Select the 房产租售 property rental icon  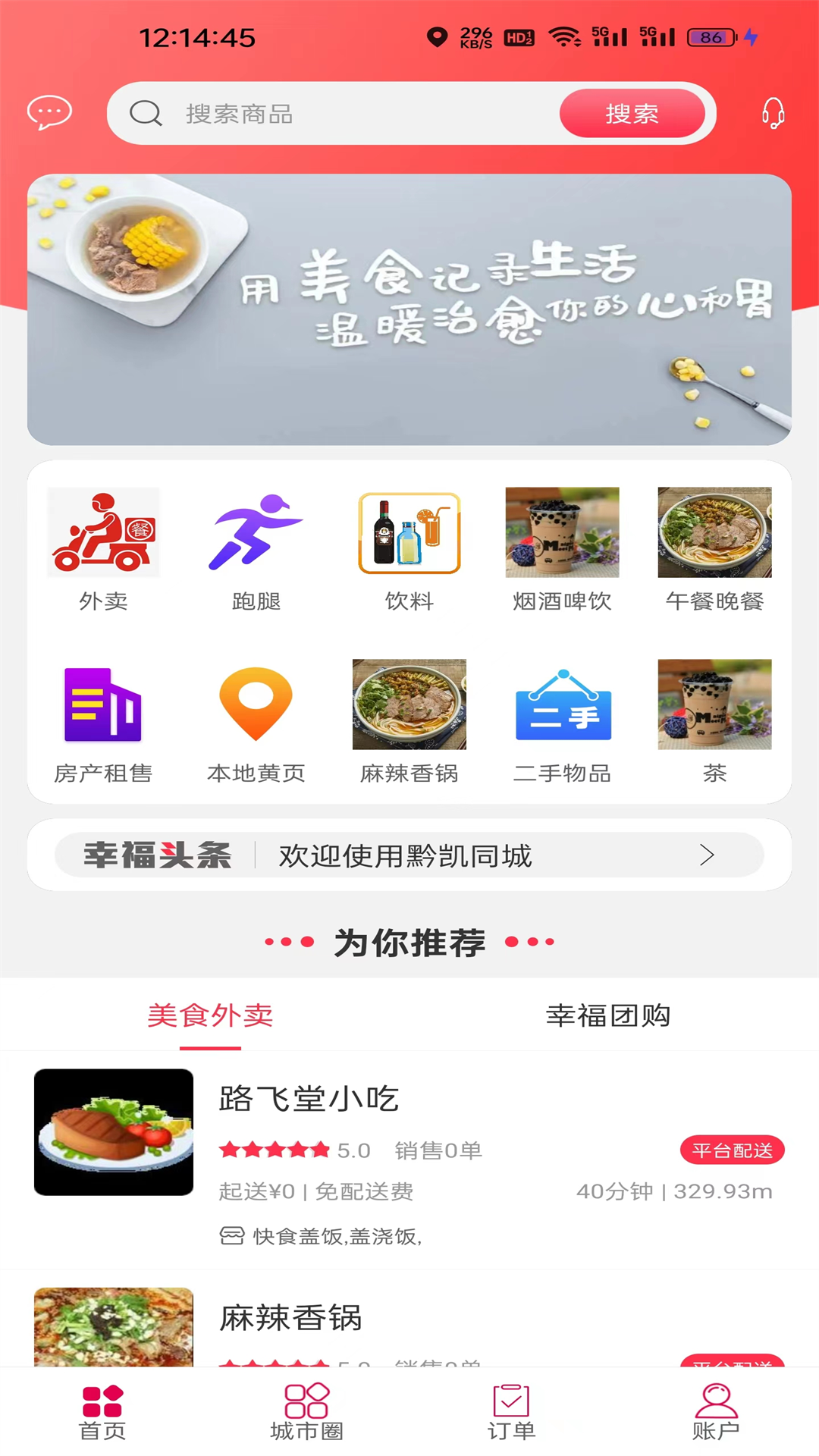[104, 704]
